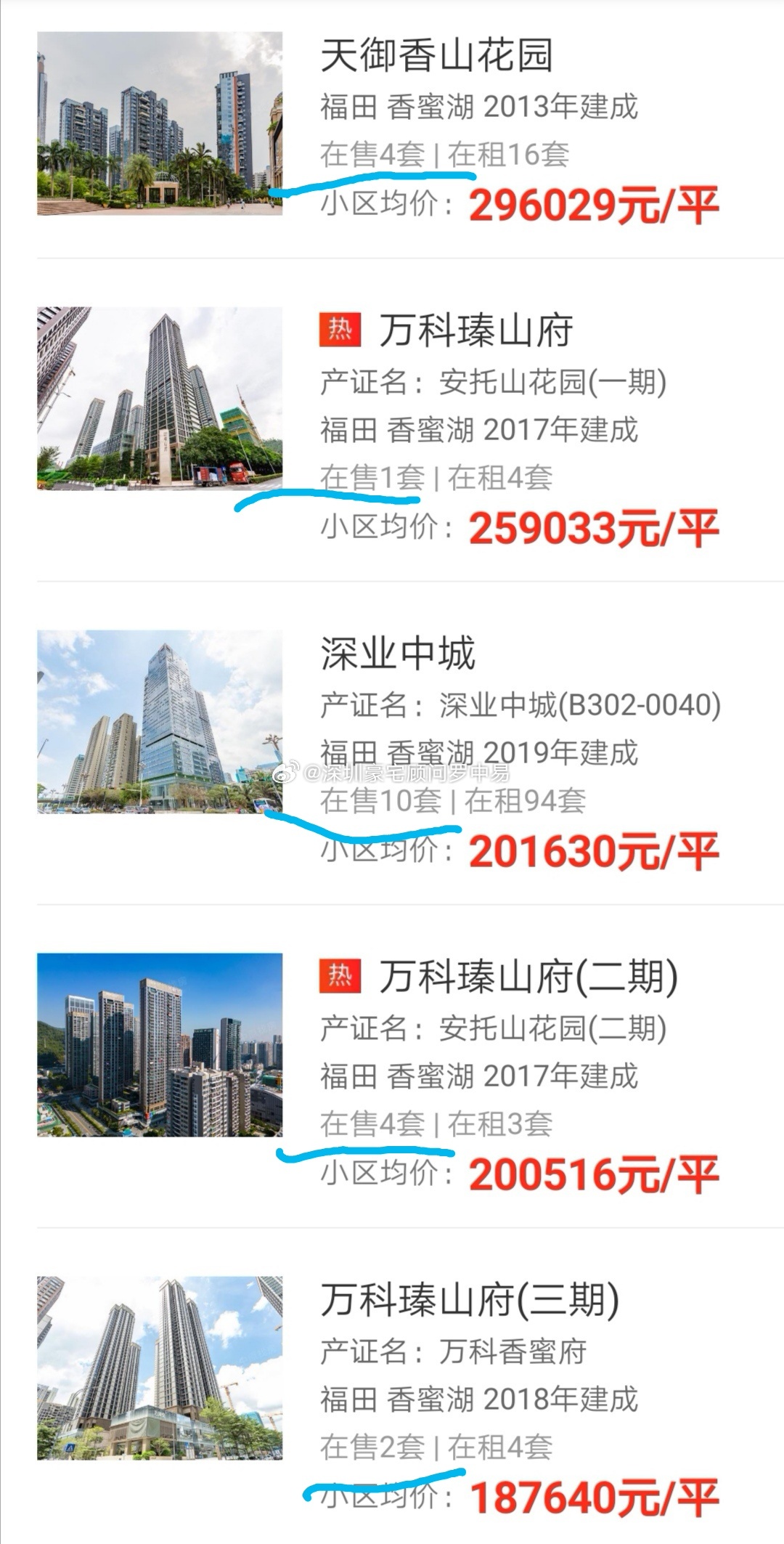
Task: Open the 万科臻山府(三期) 万科香蜜府 listing
Action: pos(470,1301)
